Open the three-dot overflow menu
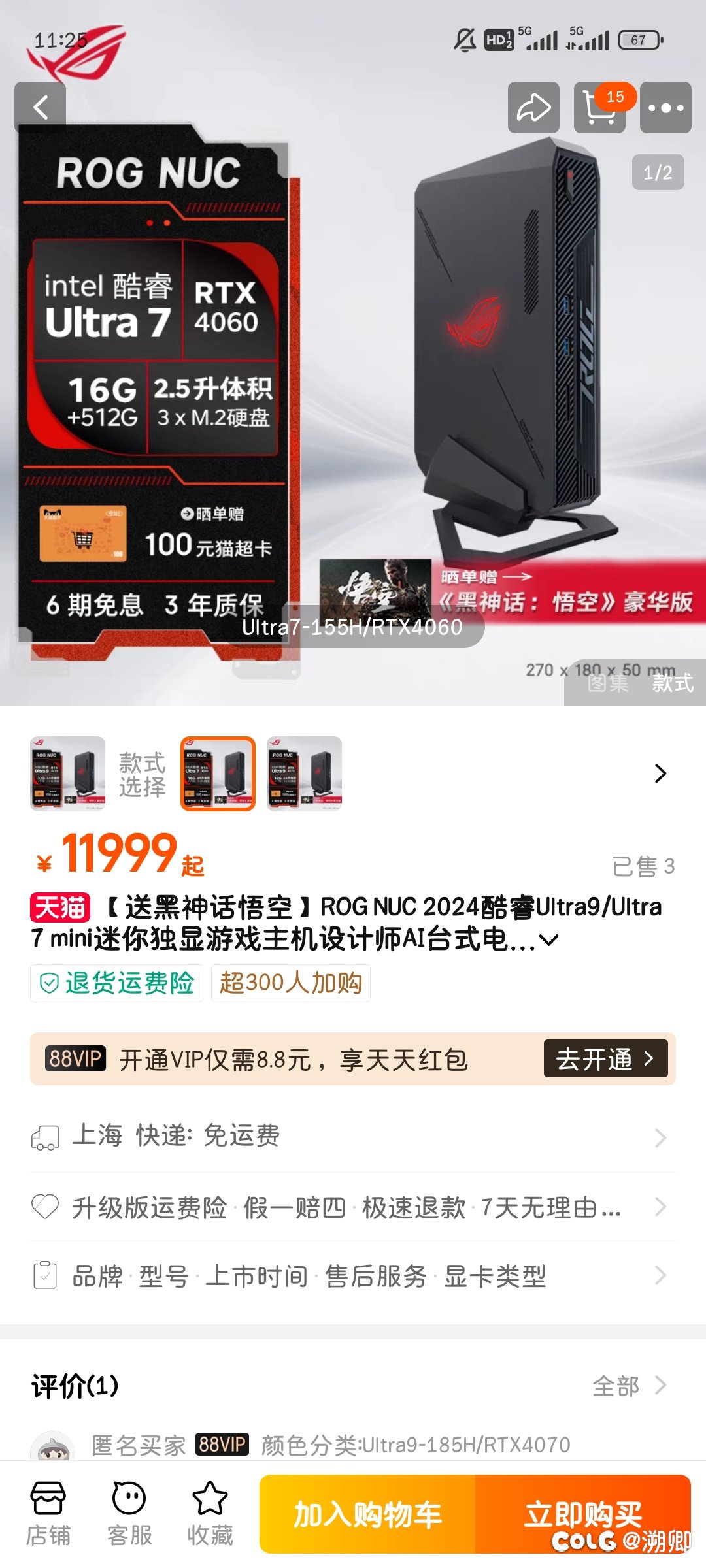 [x=665, y=107]
